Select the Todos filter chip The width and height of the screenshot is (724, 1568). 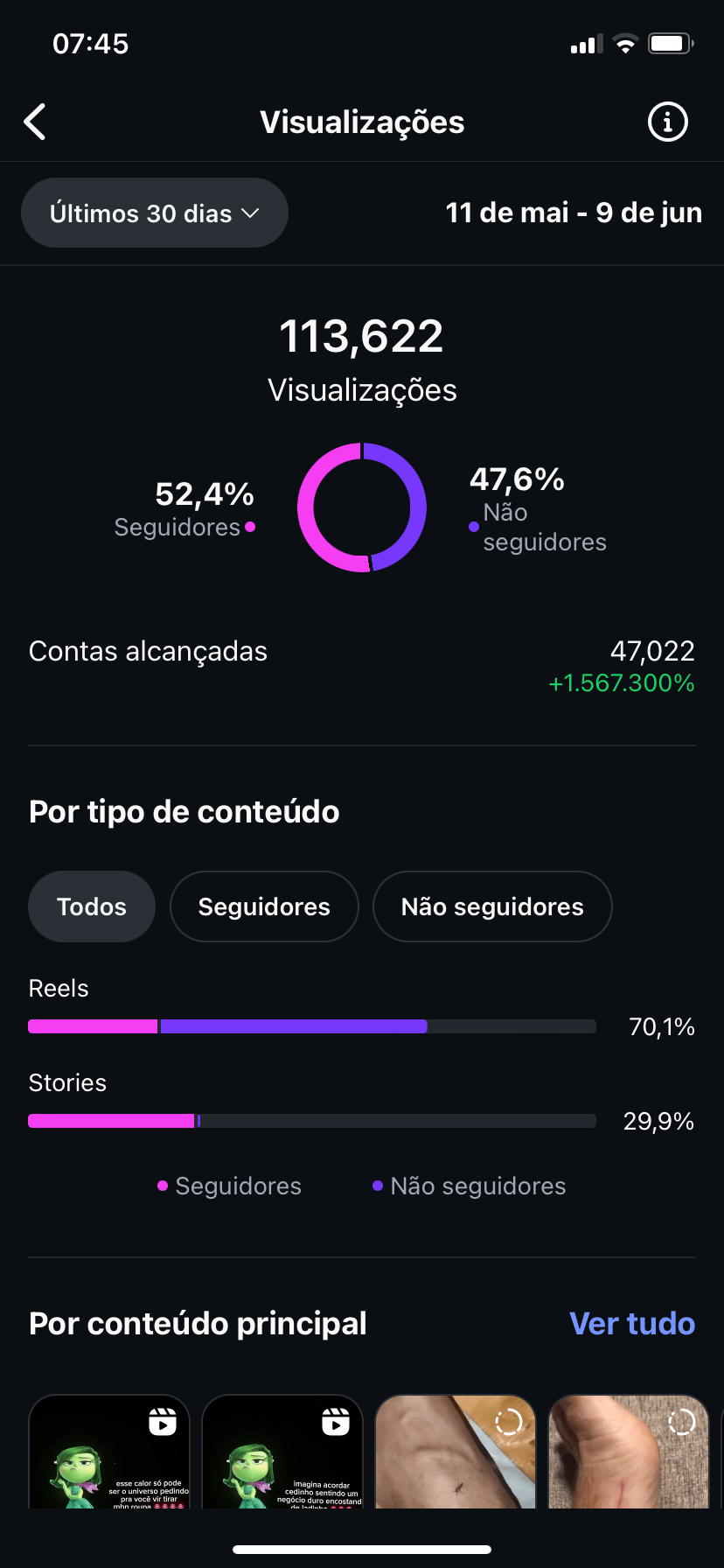tap(92, 906)
